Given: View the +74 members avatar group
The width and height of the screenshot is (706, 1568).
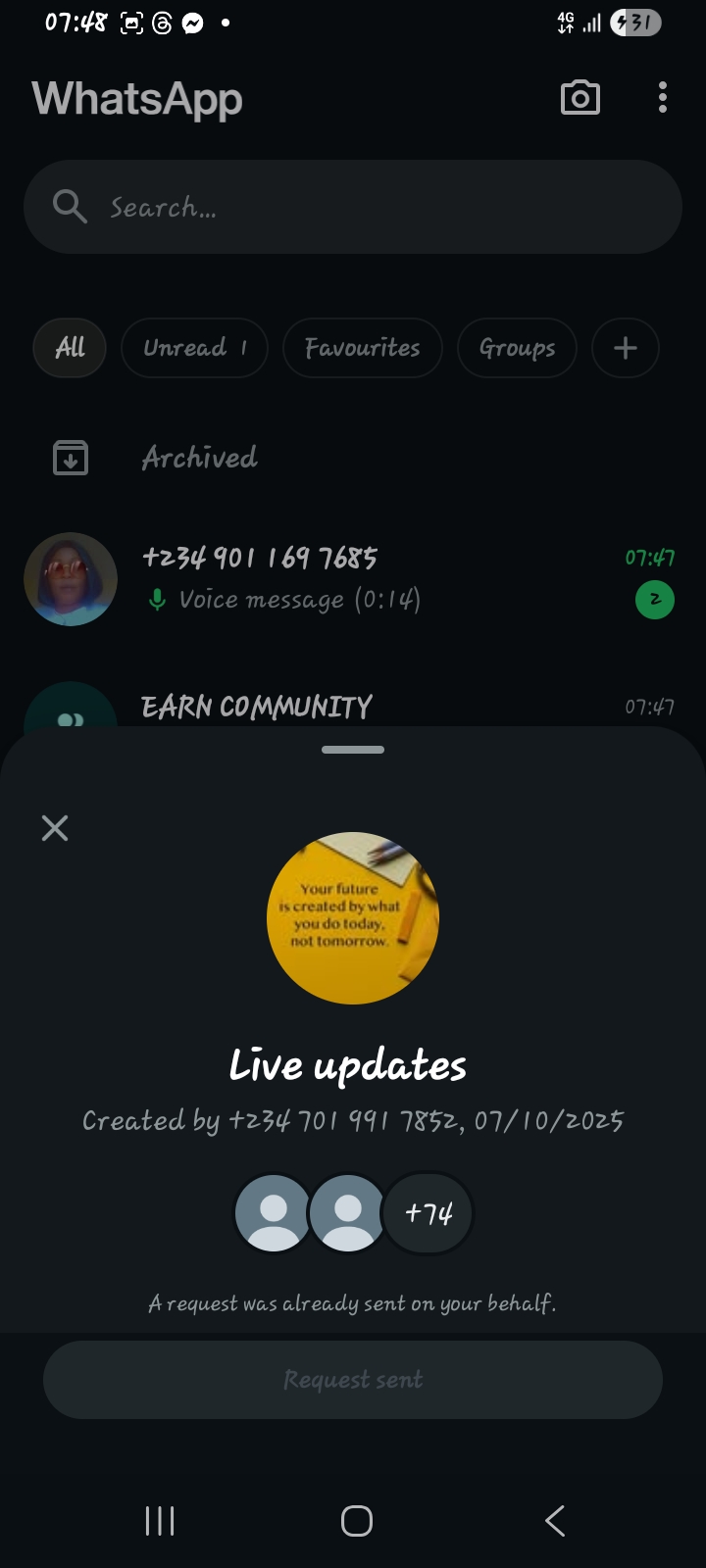Looking at the screenshot, I should click(429, 1213).
